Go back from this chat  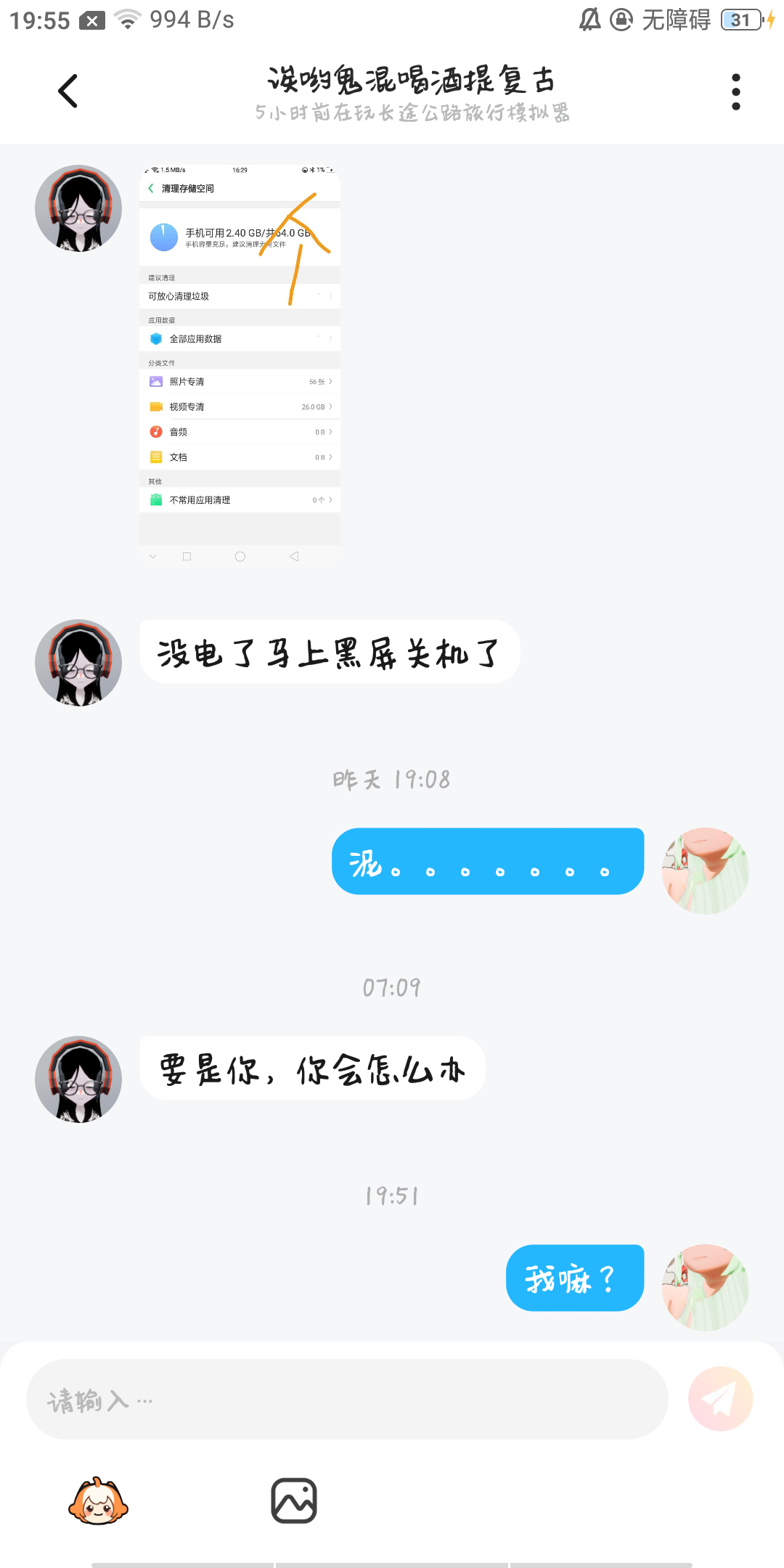[x=68, y=91]
